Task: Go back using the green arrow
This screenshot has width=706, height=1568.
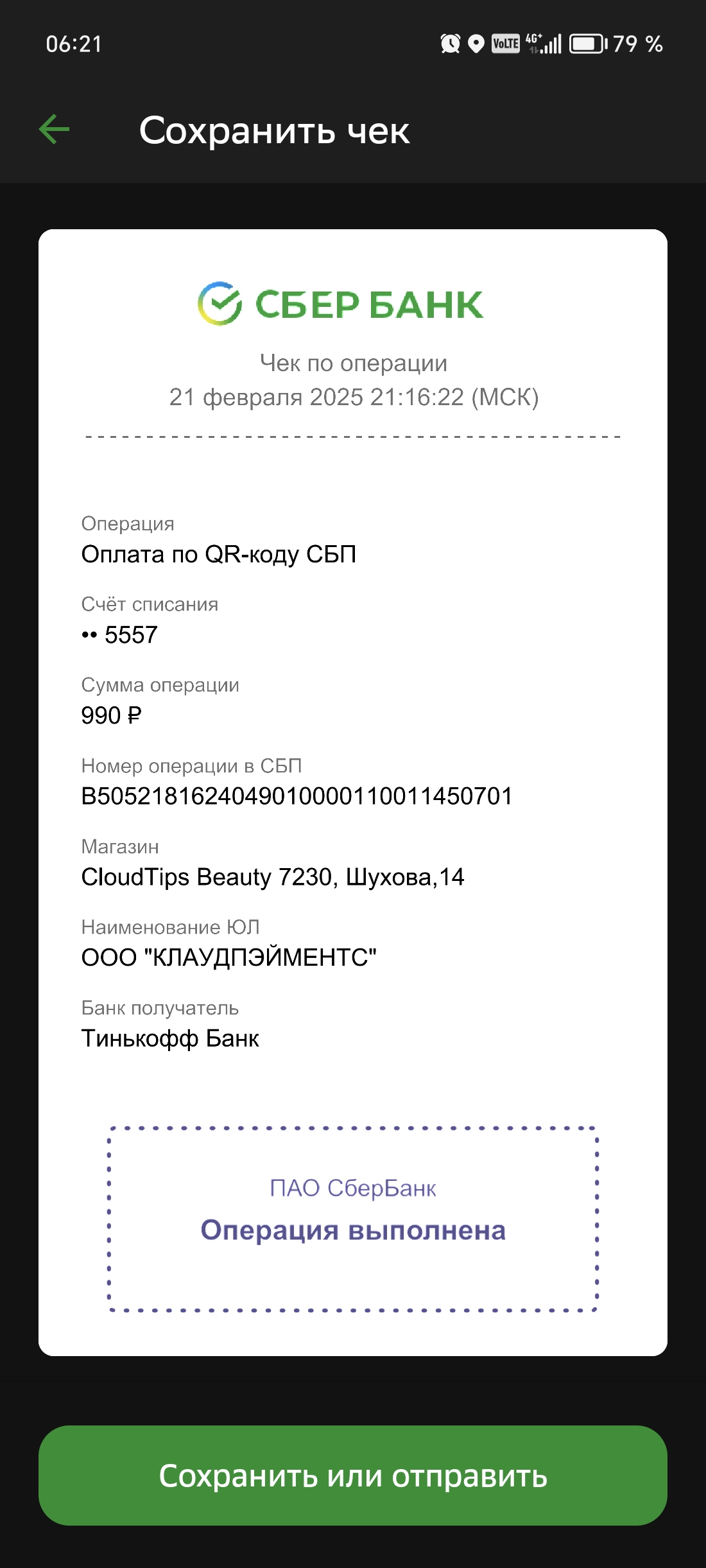Action: click(x=55, y=130)
